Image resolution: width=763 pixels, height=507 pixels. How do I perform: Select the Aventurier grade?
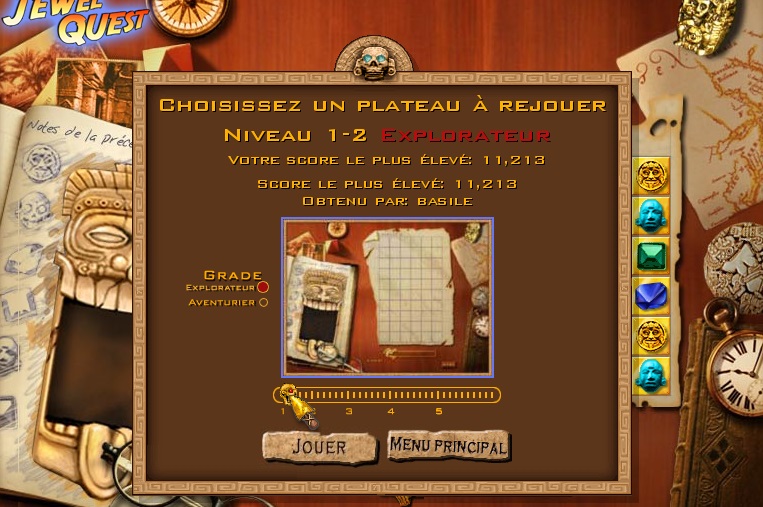click(x=263, y=302)
